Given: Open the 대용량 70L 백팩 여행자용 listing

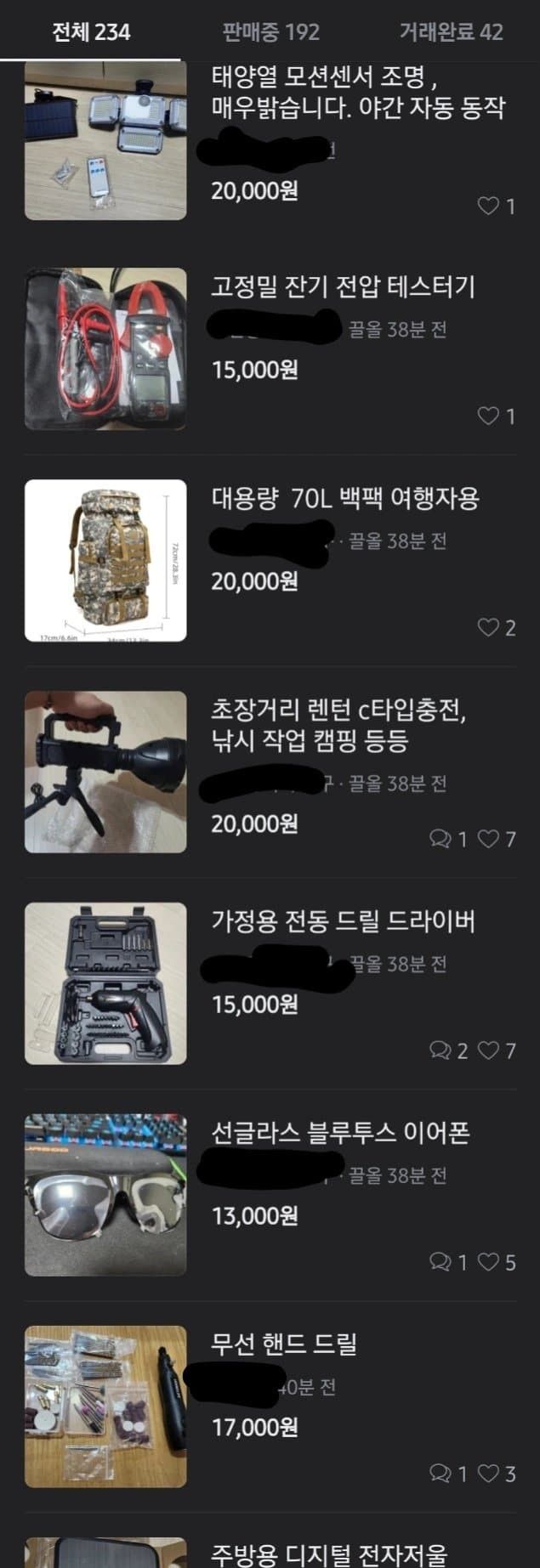Looking at the screenshot, I should tap(344, 498).
